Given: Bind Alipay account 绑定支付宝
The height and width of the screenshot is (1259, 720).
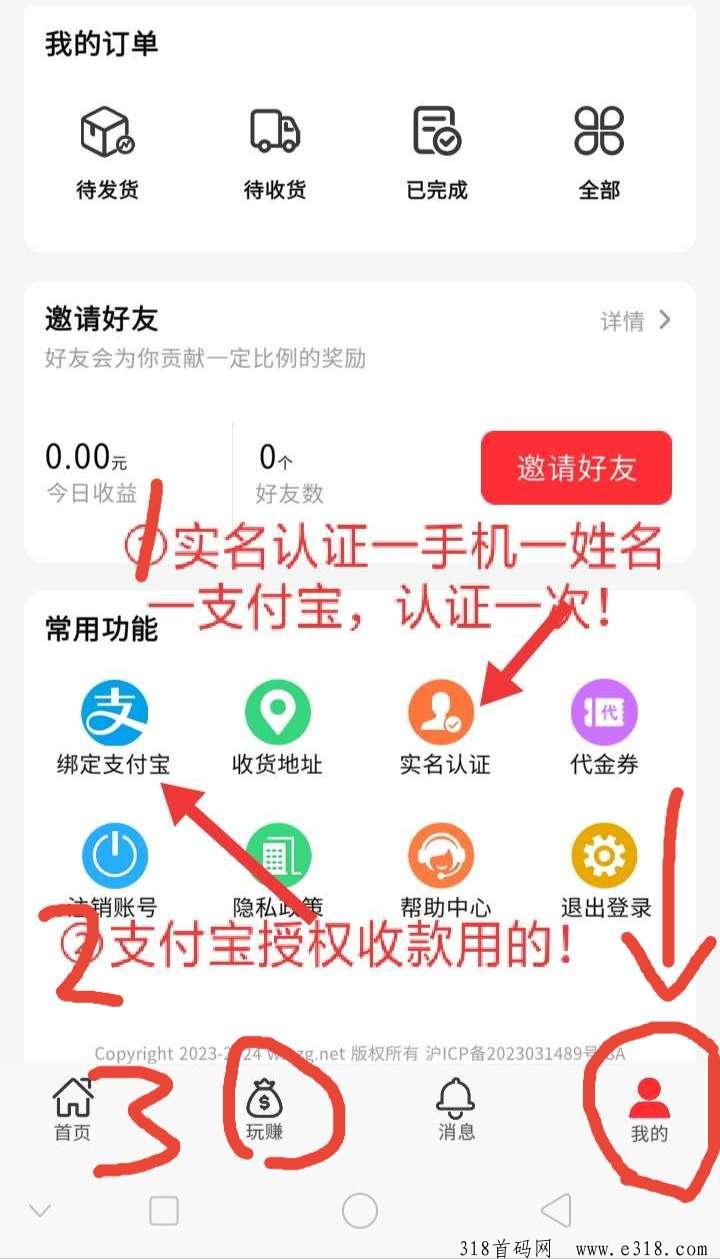Looking at the screenshot, I should pyautogui.click(x=113, y=731).
